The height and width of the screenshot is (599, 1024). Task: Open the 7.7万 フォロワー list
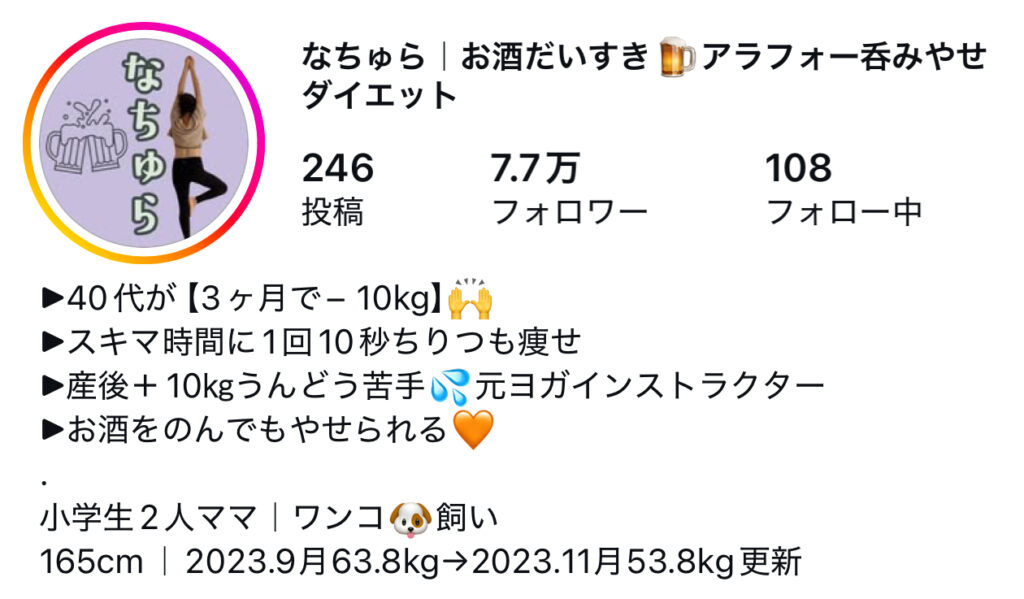[569, 189]
